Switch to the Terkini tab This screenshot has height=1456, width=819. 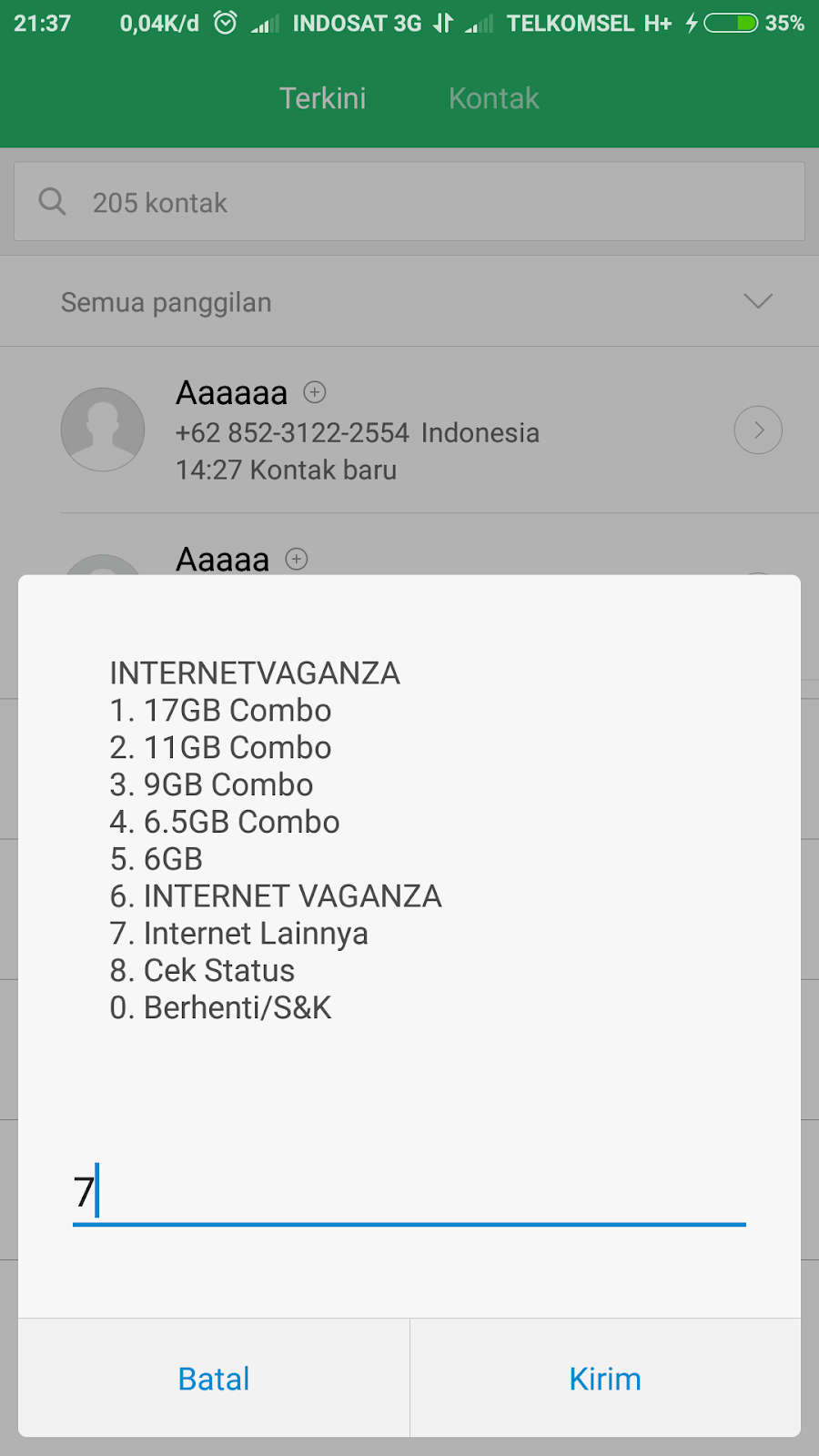(x=322, y=98)
